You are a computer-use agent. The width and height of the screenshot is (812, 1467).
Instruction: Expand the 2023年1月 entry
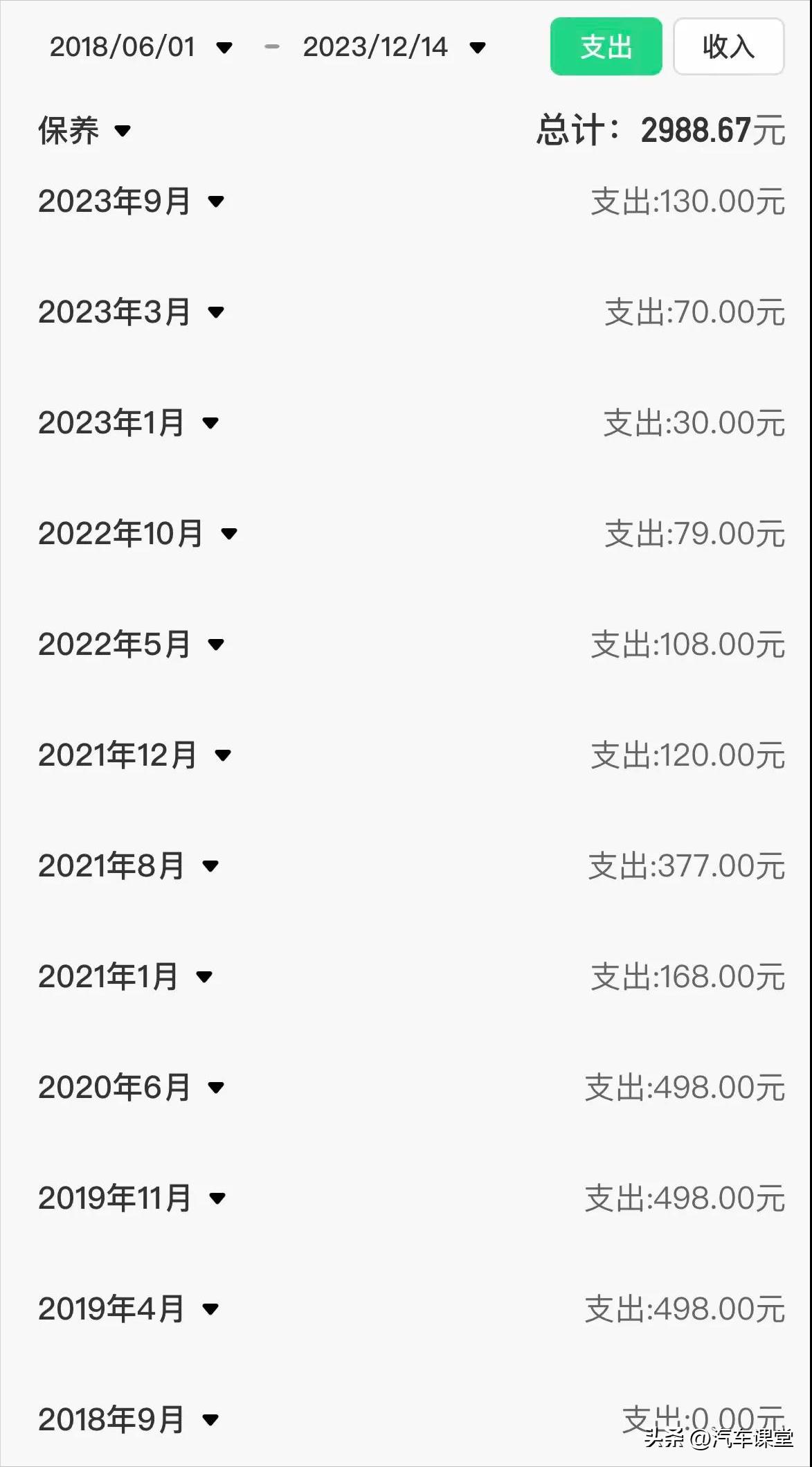pos(129,423)
